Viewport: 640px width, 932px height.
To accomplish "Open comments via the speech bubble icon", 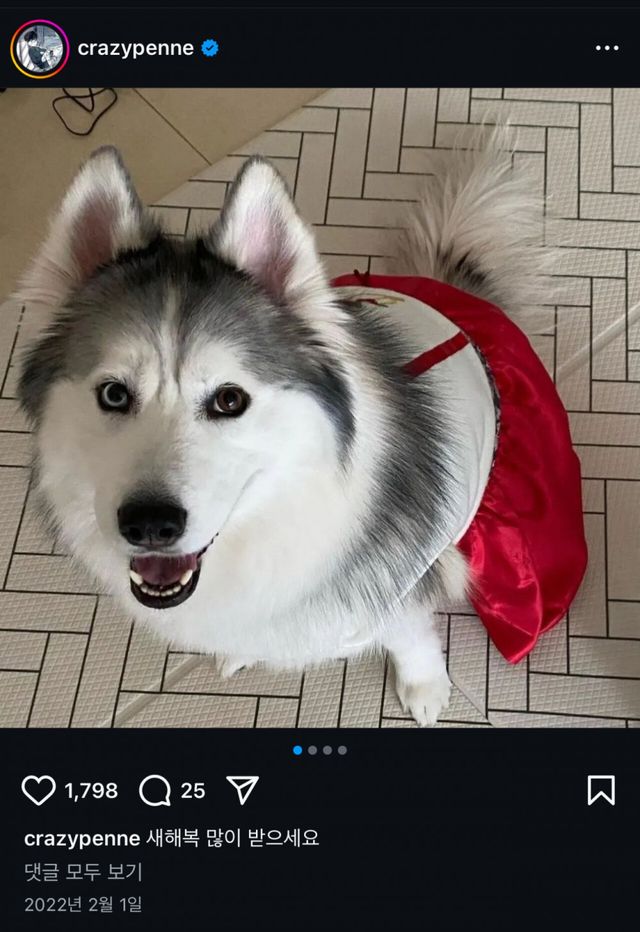I will tap(155, 790).
